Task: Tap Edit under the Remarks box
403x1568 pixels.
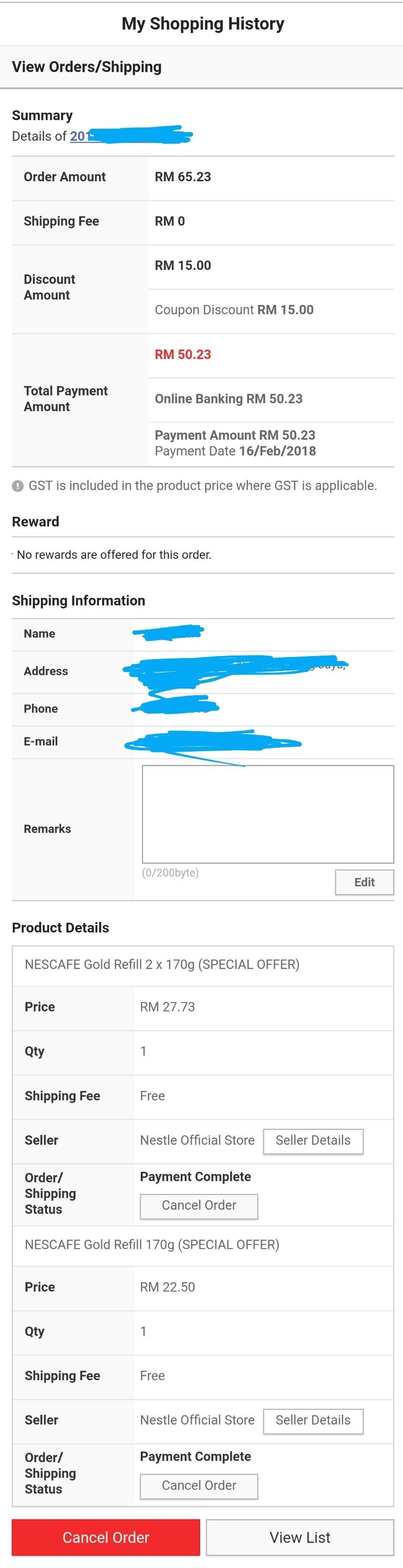Action: tap(364, 881)
